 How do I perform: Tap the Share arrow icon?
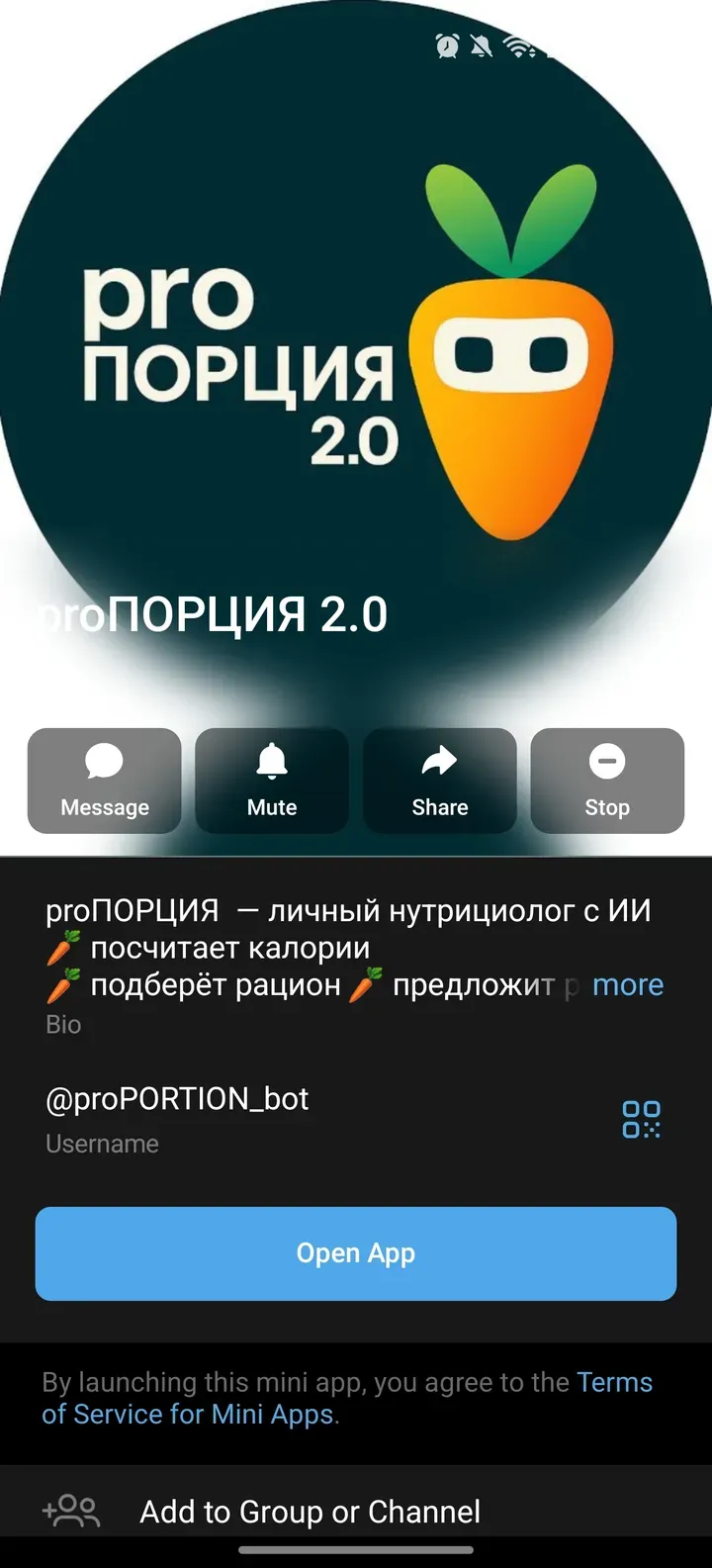coord(439,762)
